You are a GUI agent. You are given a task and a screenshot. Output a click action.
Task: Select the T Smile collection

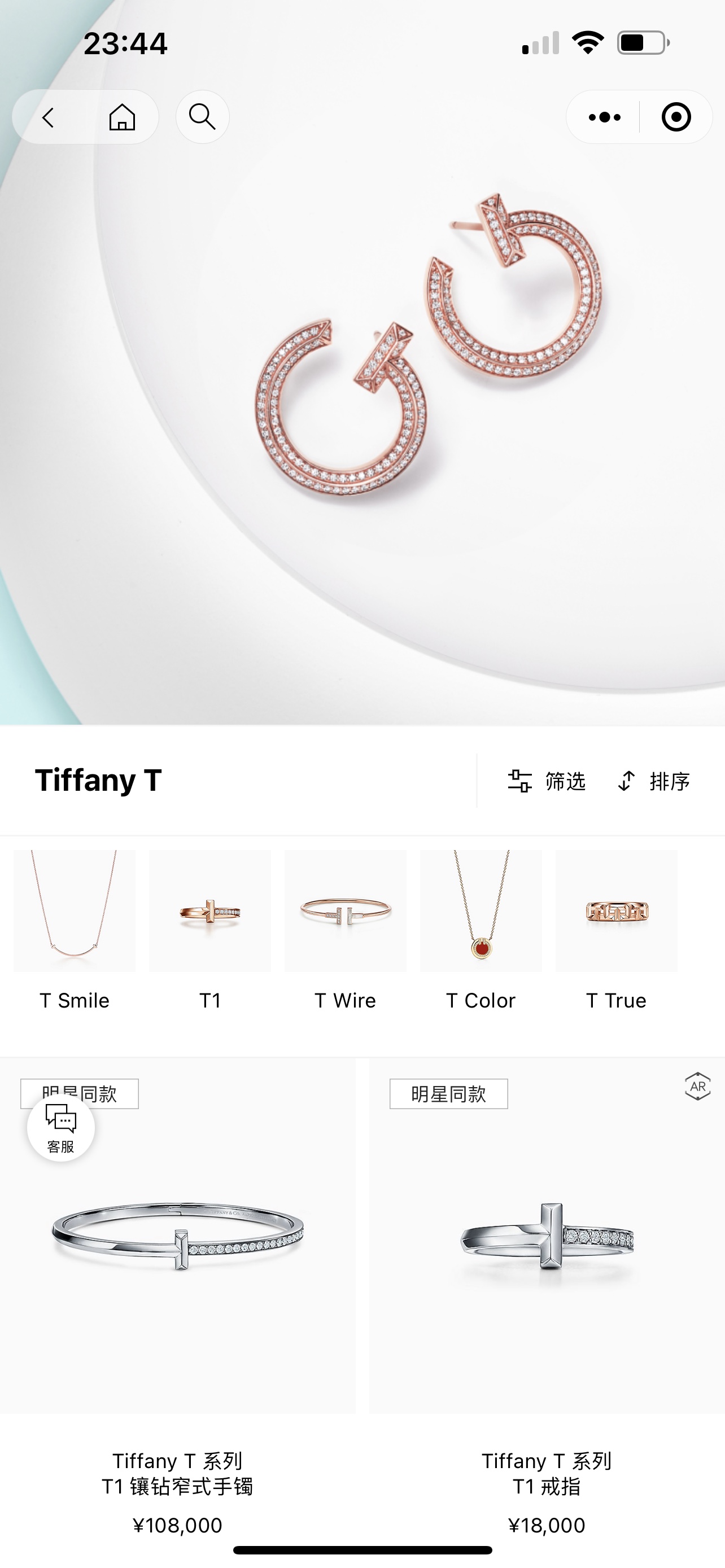(75, 930)
